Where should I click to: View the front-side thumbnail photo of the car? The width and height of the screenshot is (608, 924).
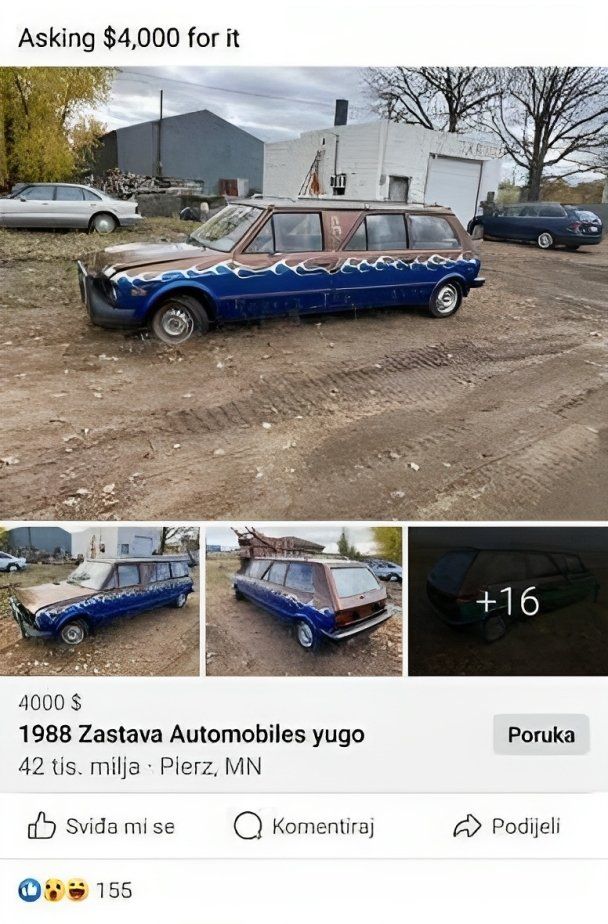pos(100,601)
